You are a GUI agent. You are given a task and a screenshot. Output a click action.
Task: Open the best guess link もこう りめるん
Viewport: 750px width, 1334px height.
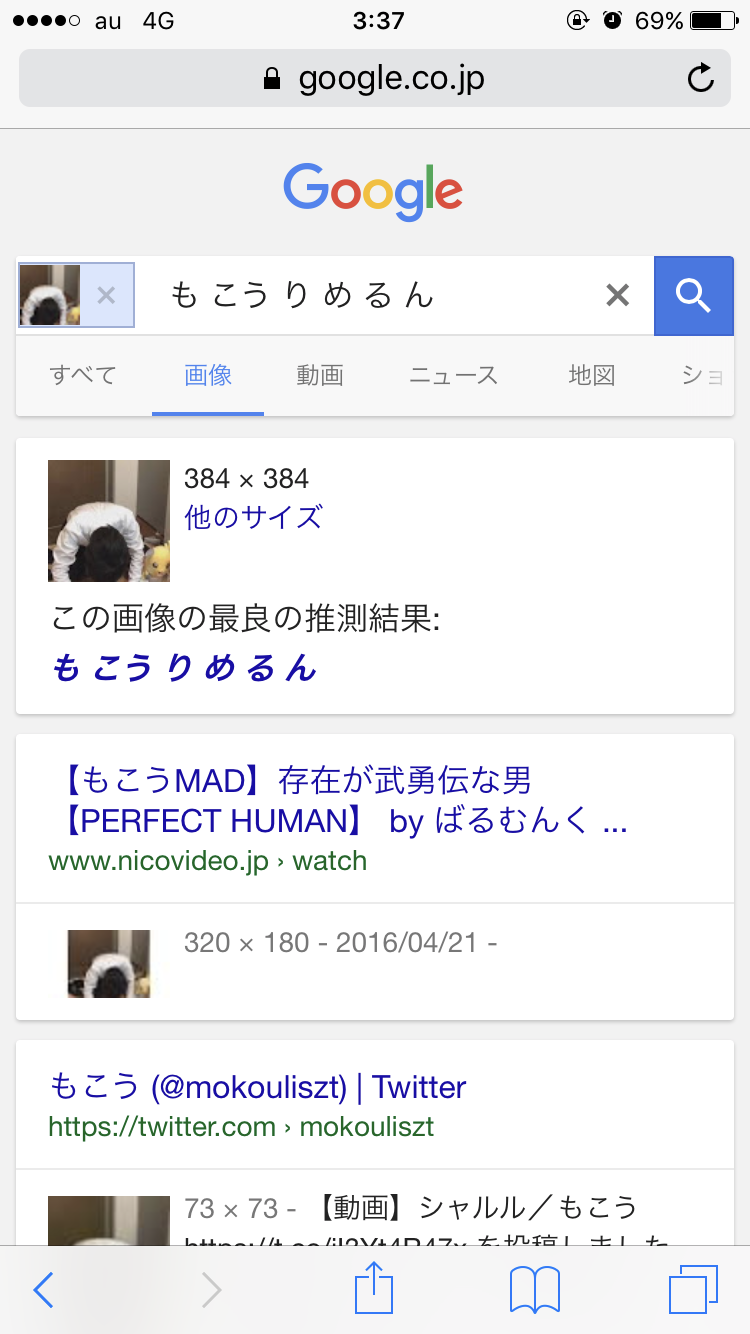tap(184, 668)
